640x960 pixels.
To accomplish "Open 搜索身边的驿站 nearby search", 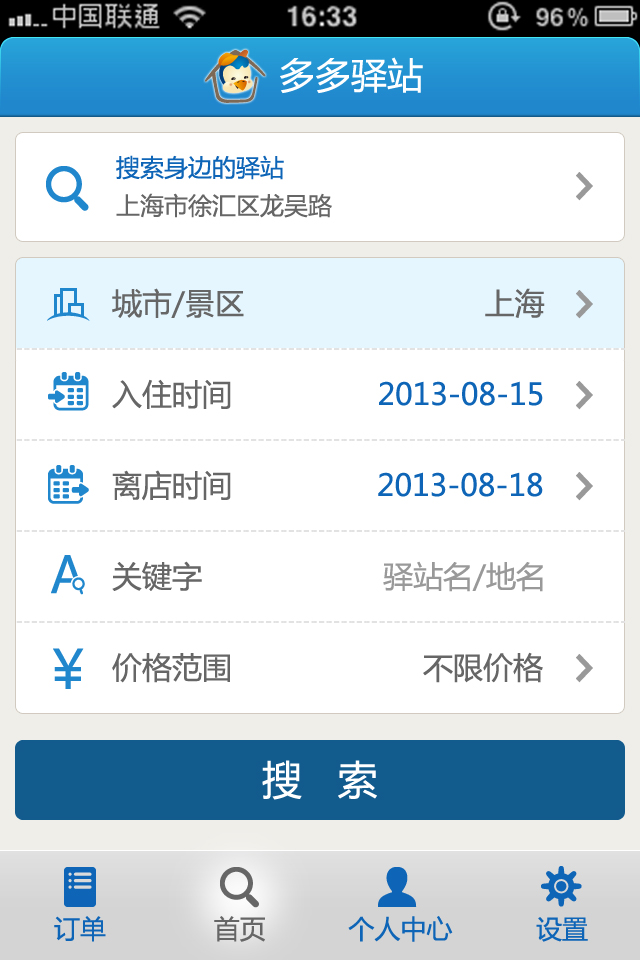I will click(320, 187).
